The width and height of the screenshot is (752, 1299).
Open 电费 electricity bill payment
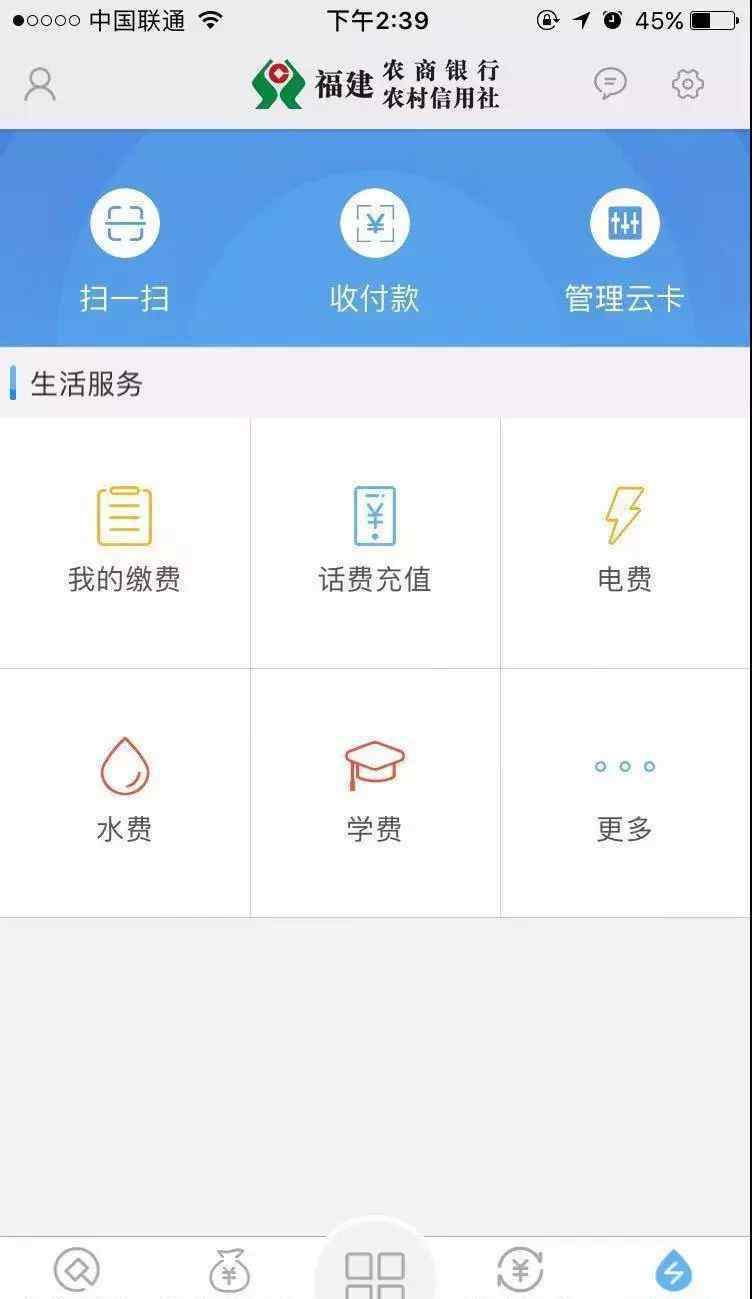[625, 541]
